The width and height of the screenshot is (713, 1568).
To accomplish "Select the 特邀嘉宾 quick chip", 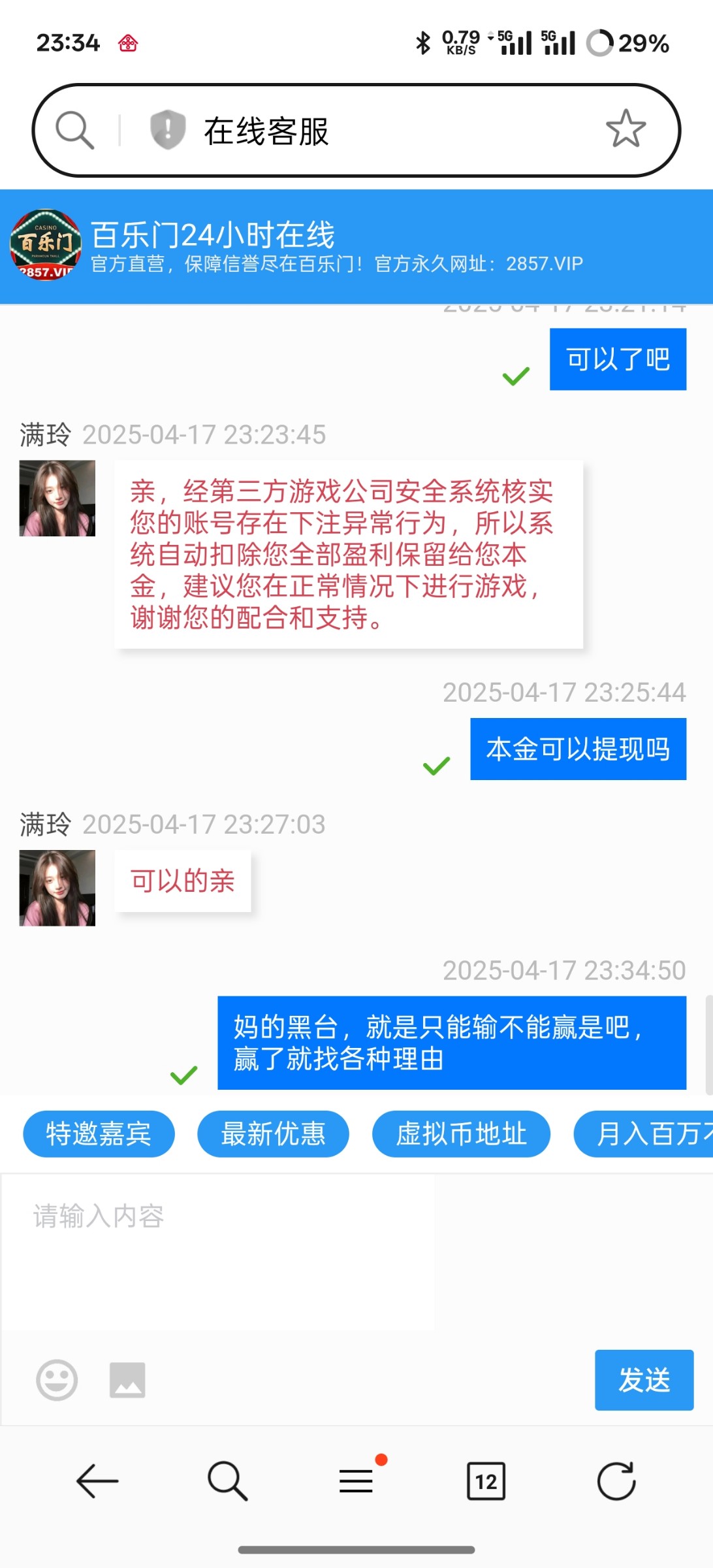I will click(x=99, y=1134).
